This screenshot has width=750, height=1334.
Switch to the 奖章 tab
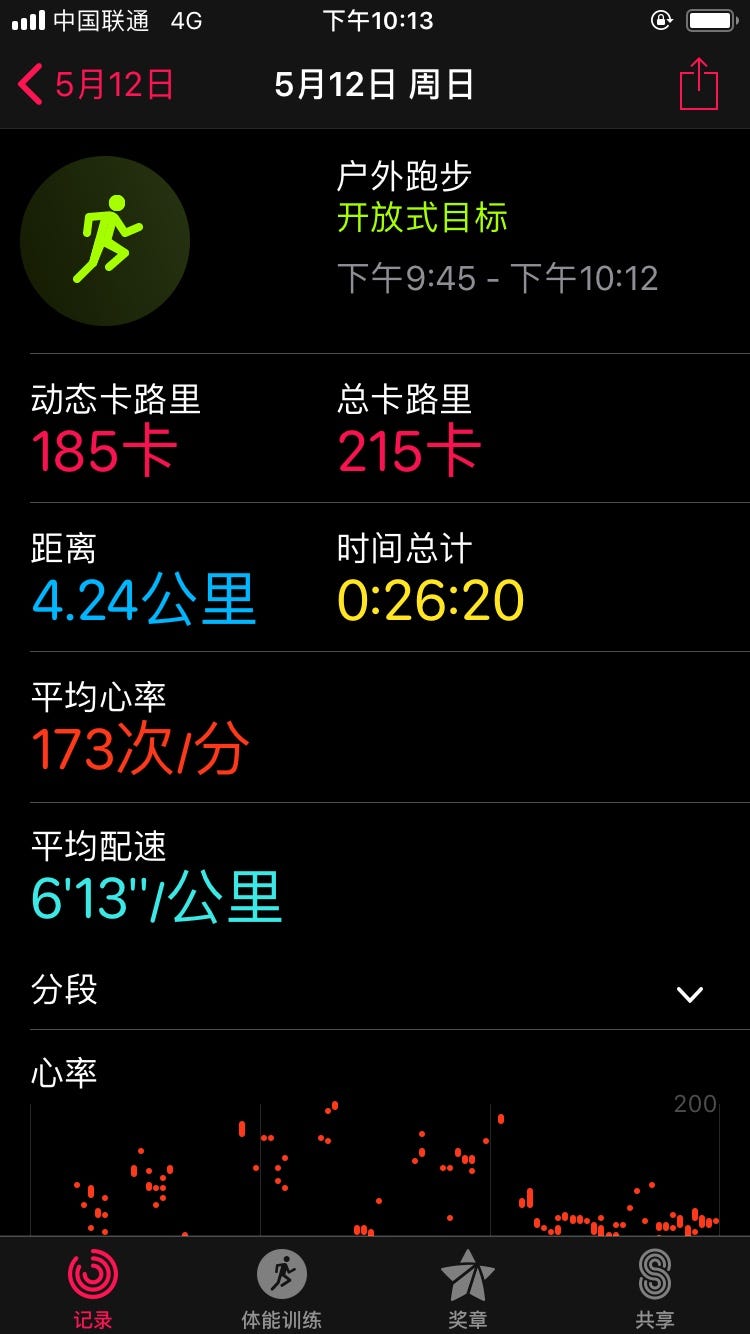pos(468,1287)
